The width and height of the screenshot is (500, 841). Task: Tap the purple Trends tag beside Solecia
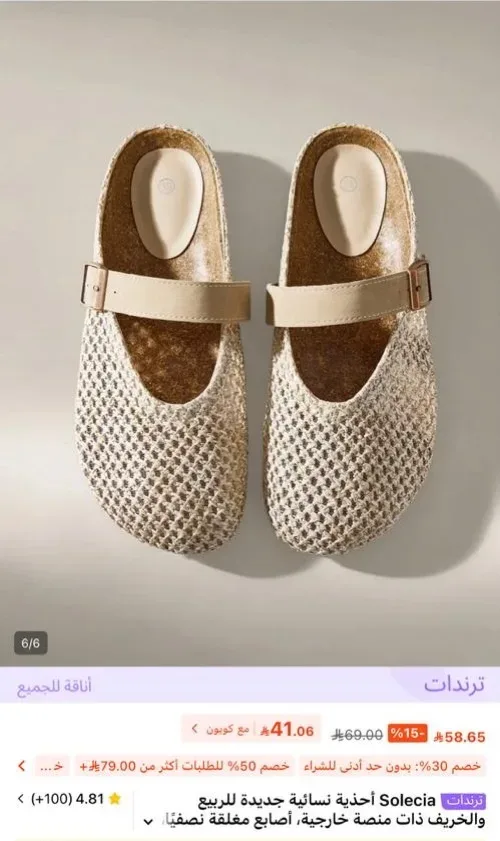click(x=464, y=801)
